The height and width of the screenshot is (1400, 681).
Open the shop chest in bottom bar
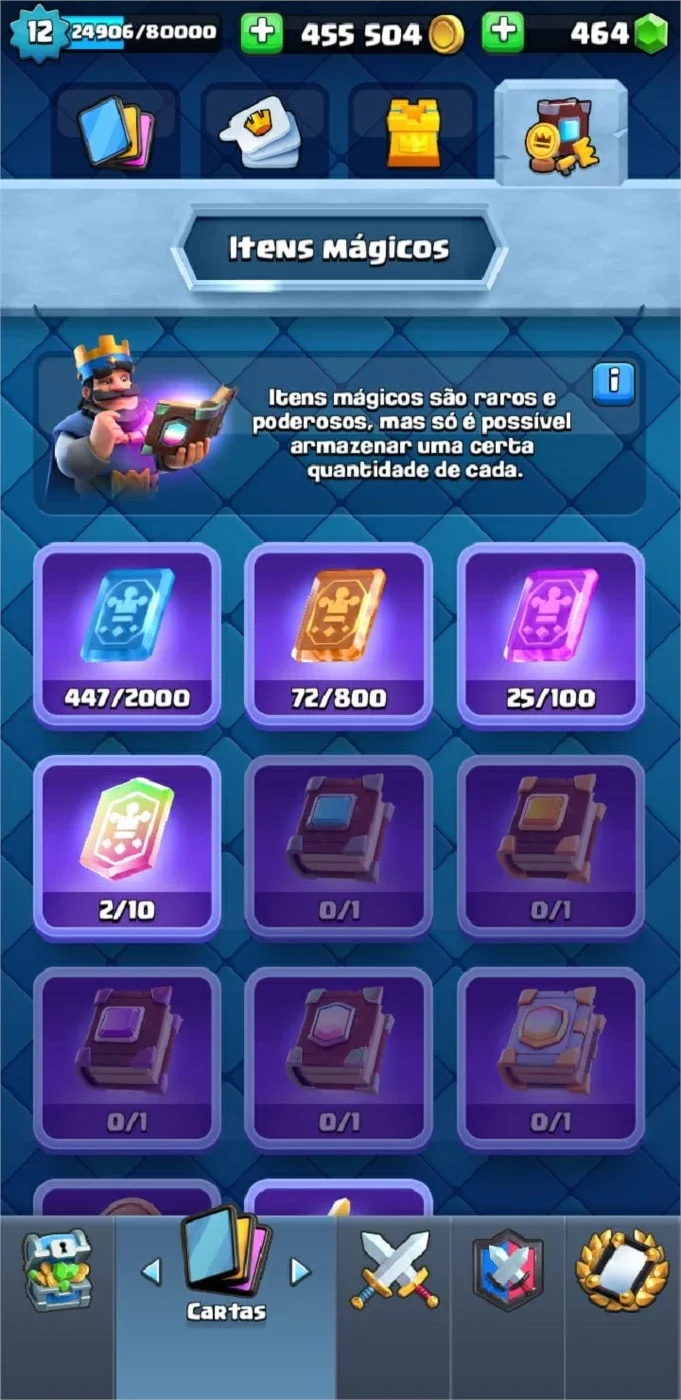coord(57,1271)
